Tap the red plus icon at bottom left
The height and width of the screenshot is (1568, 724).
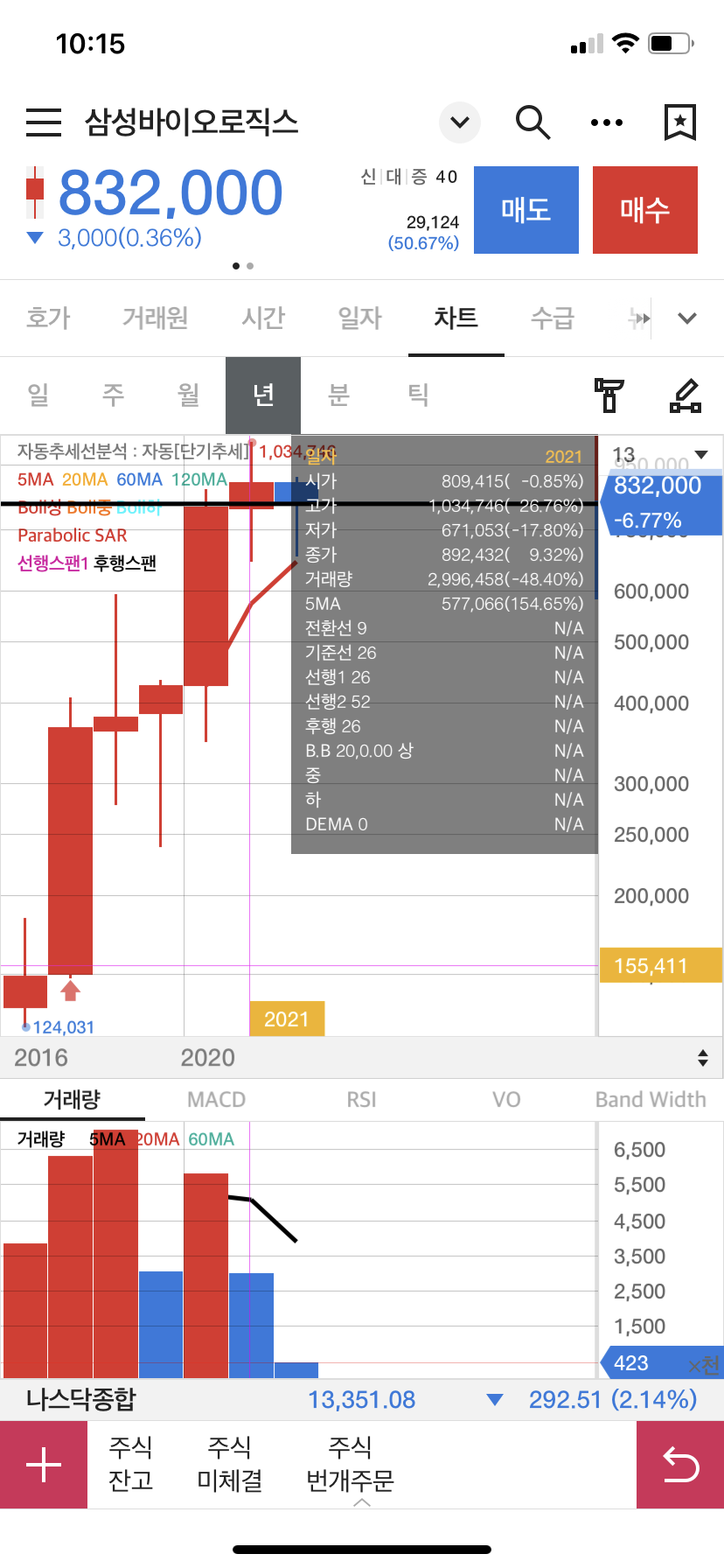point(44,1464)
